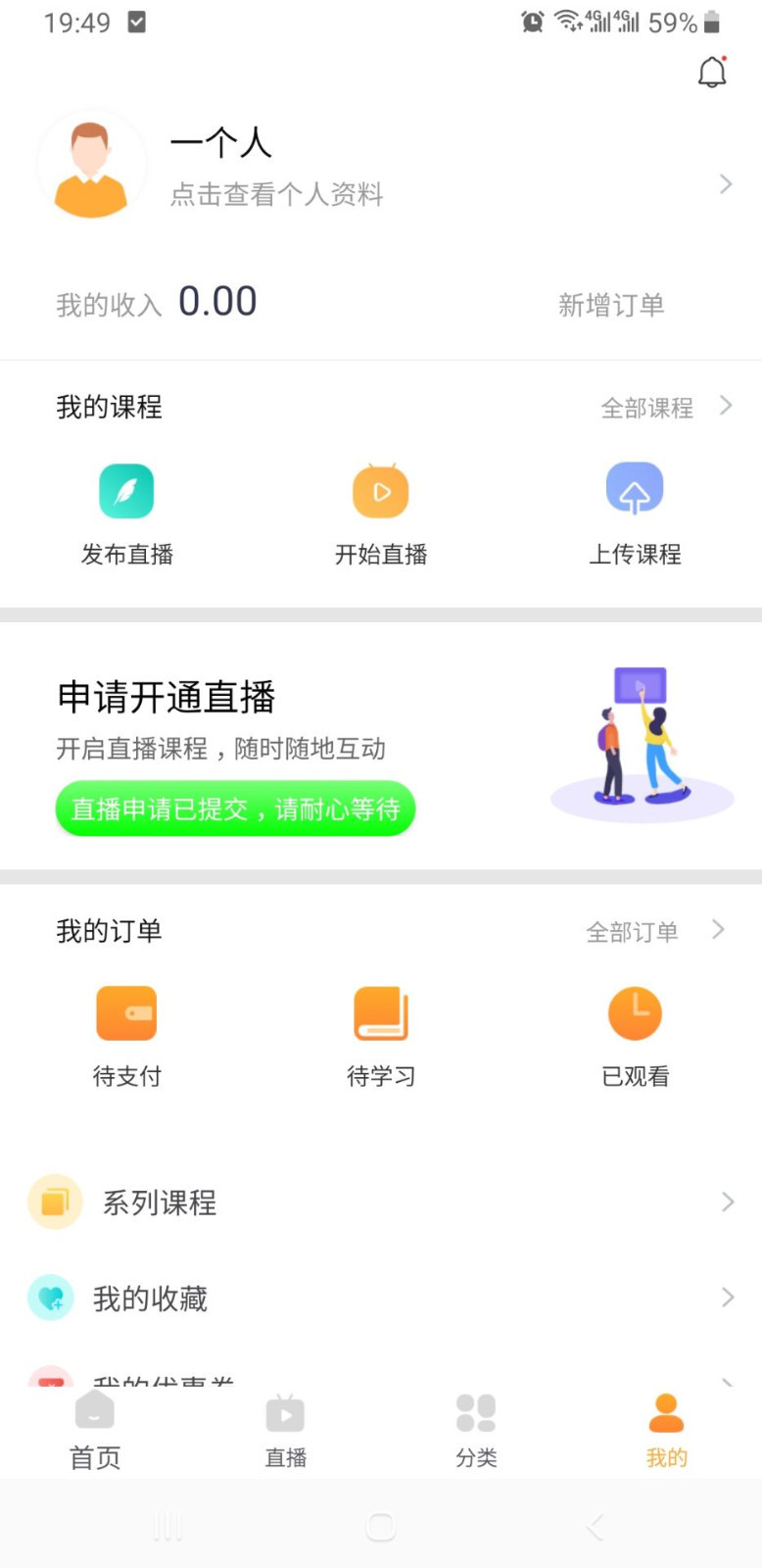Image resolution: width=762 pixels, height=1568 pixels.
Task: Open 待支付 pending payment orders
Action: pos(126,1012)
